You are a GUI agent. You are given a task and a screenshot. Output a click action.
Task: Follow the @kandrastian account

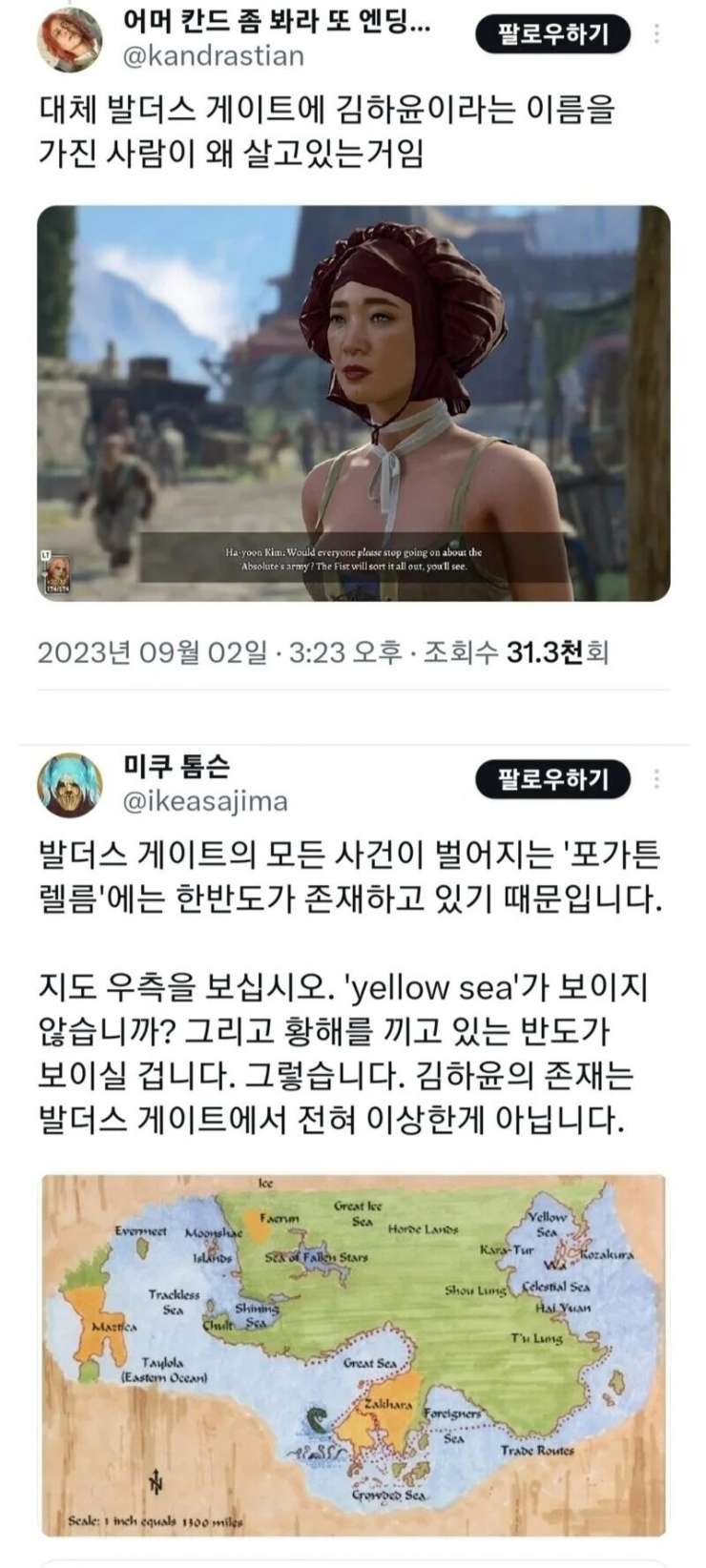pyautogui.click(x=553, y=35)
